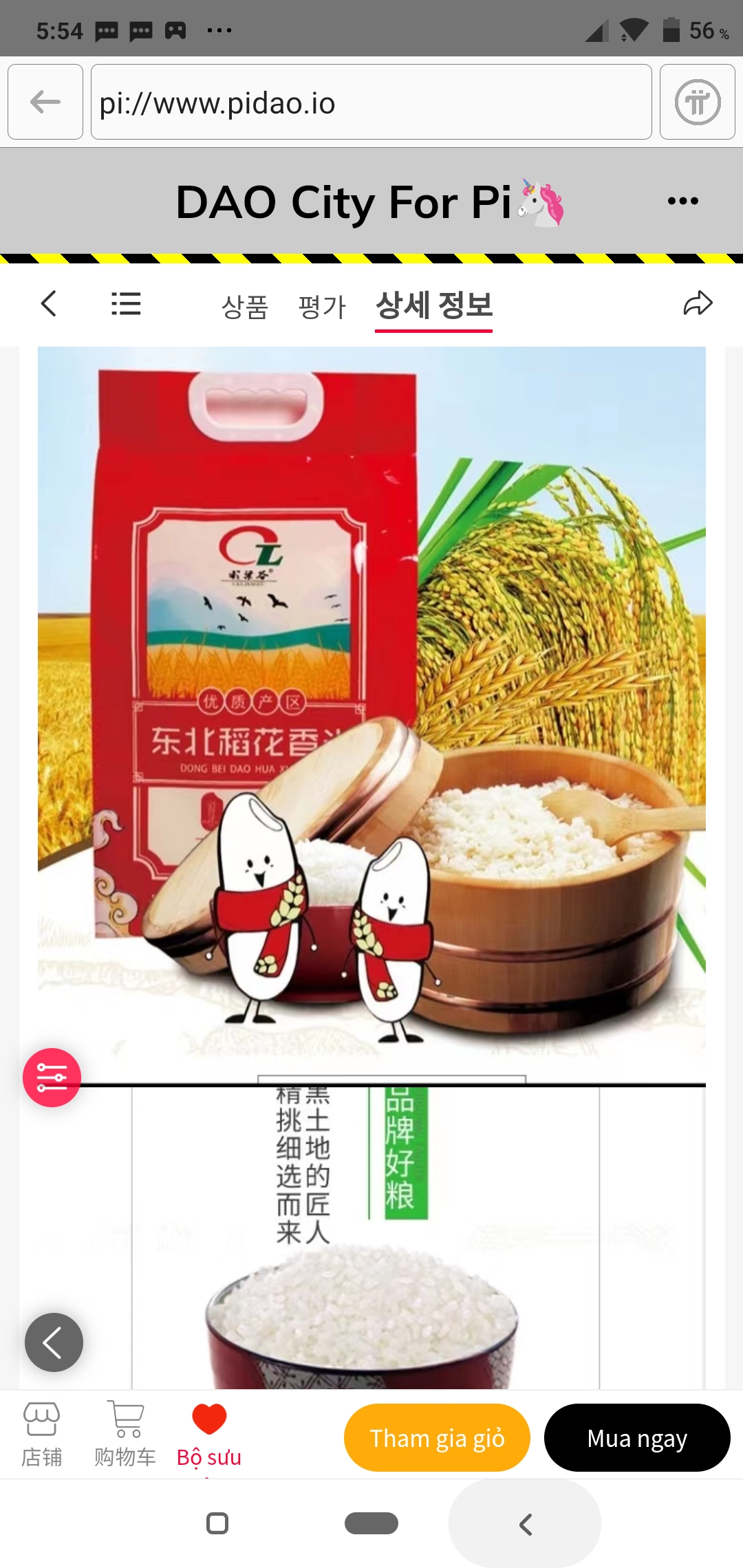Go back using the browser back arrow
Screen dimensions: 743x1568
45,102
